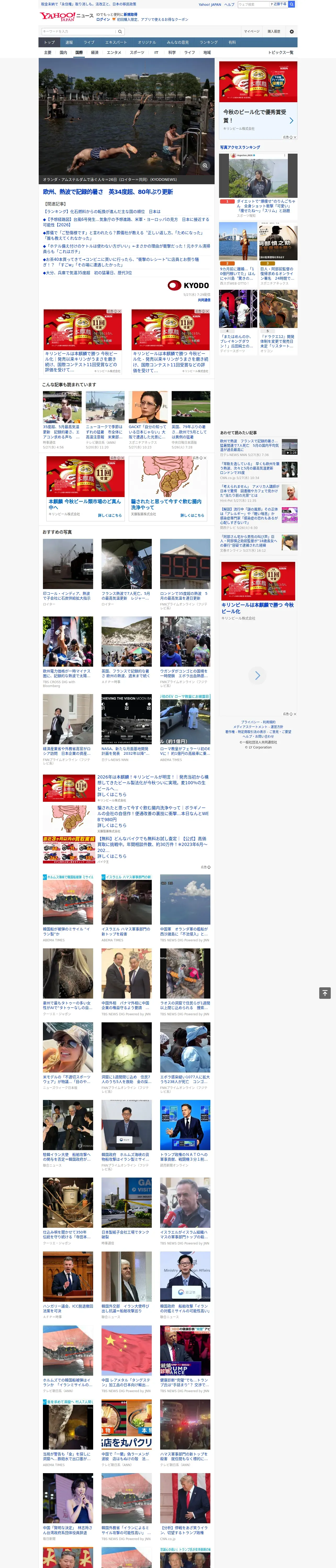Open related article about GACKT
The width and height of the screenshot is (336, 1568).
point(148,432)
